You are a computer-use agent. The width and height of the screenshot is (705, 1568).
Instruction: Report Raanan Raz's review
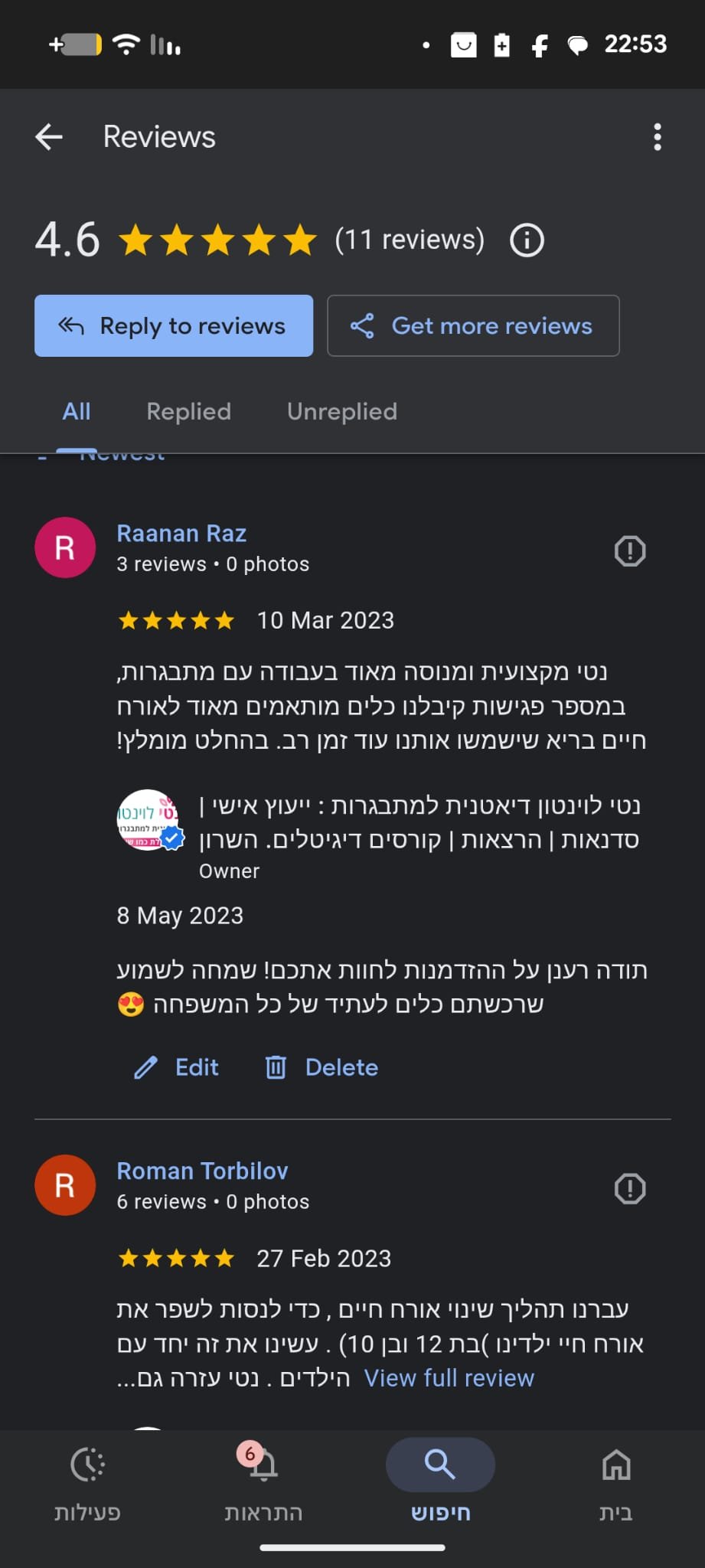tap(630, 551)
